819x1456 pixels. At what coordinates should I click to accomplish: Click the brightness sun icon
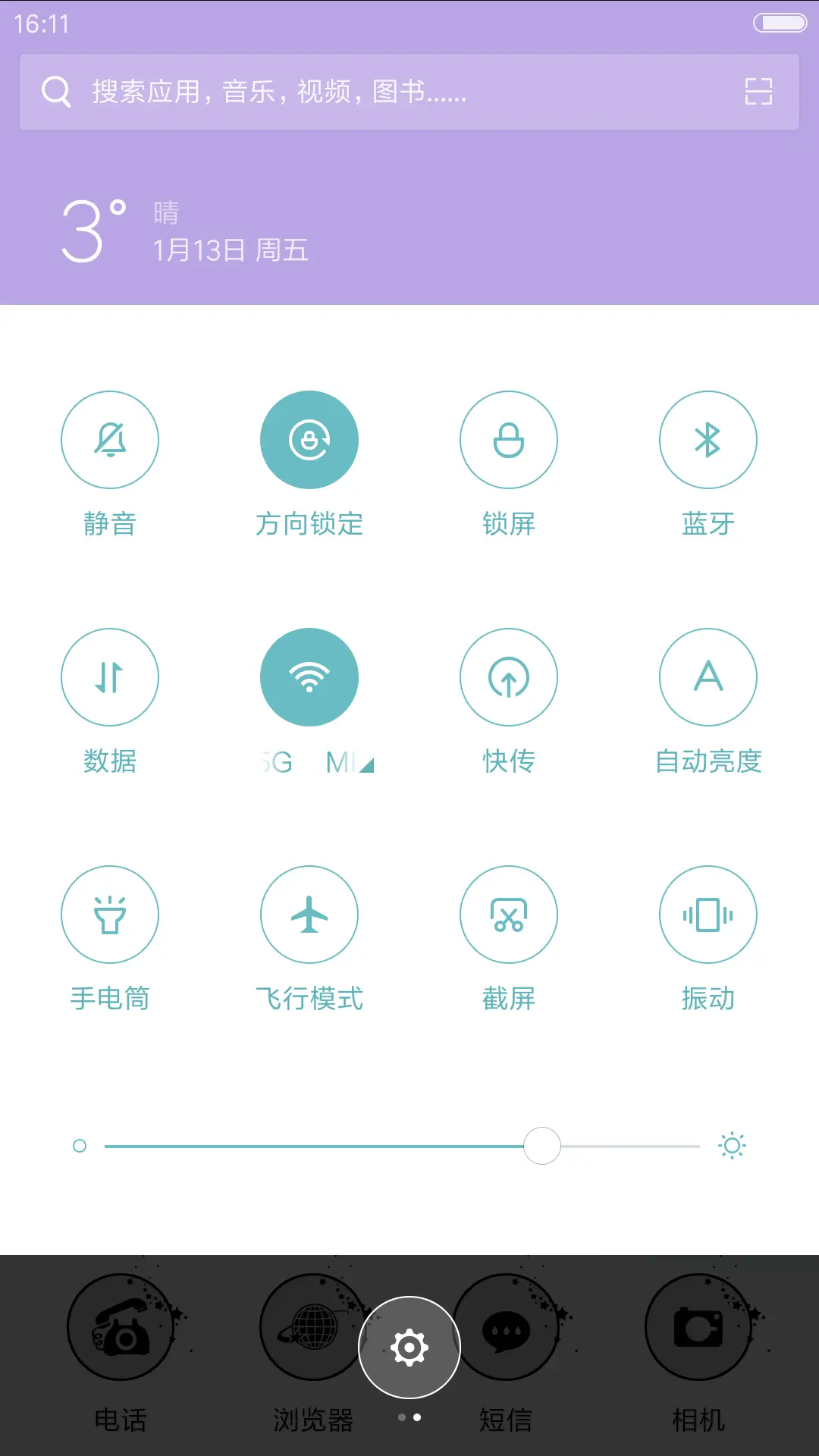coord(731,1146)
